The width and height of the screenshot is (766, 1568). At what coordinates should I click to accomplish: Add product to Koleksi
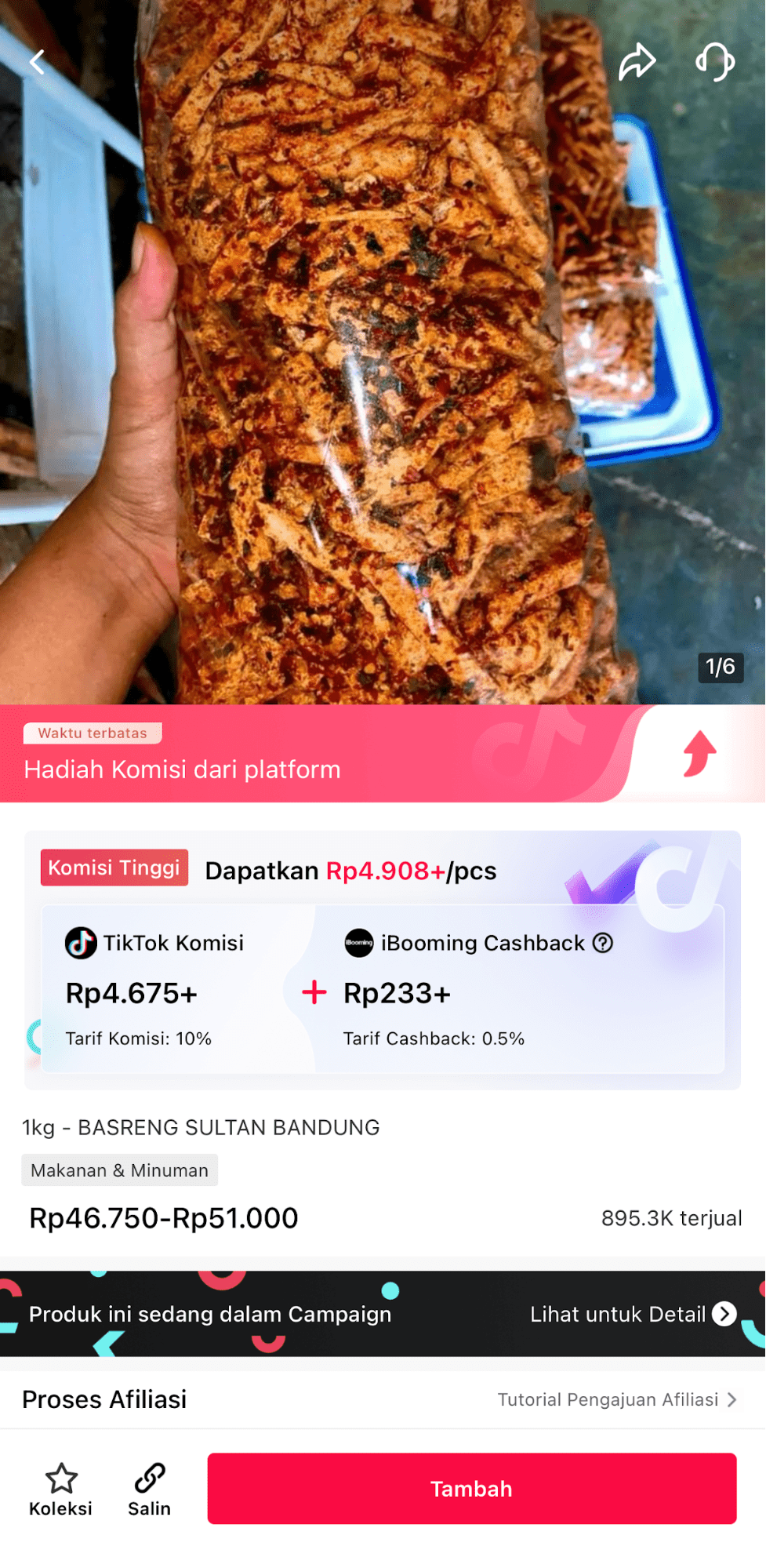coord(60,1490)
